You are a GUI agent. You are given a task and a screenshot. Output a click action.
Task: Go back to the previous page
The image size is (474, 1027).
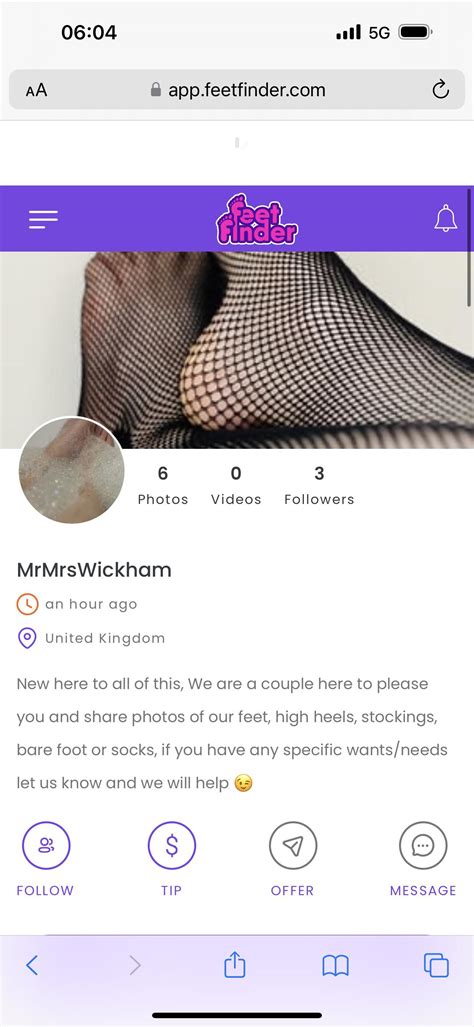coord(31,965)
